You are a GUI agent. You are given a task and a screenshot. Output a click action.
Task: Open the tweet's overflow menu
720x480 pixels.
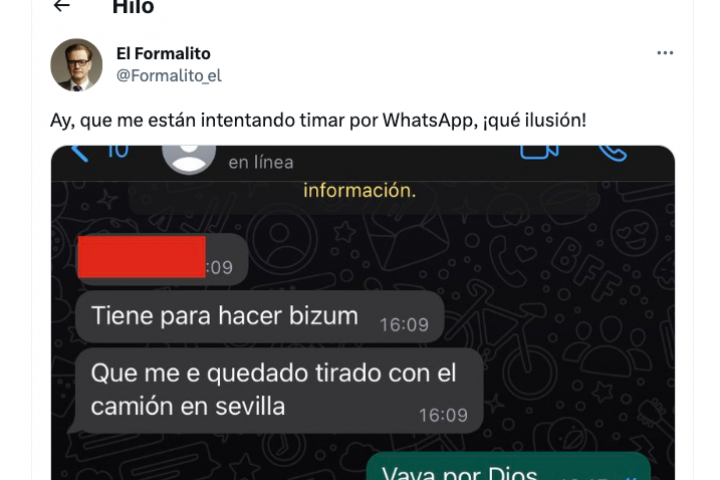point(664,53)
